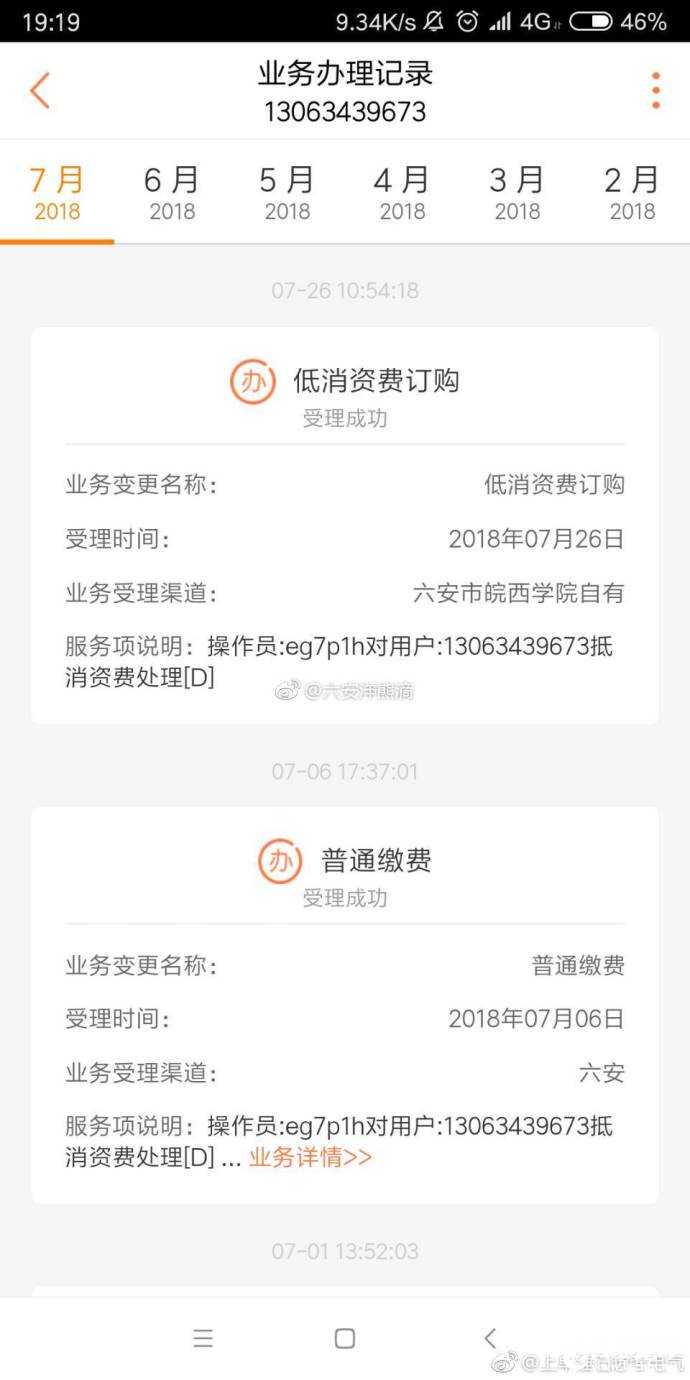Image resolution: width=690 pixels, height=1380 pixels.
Task: Show the 2月 2018 tab
Action: coord(632,194)
